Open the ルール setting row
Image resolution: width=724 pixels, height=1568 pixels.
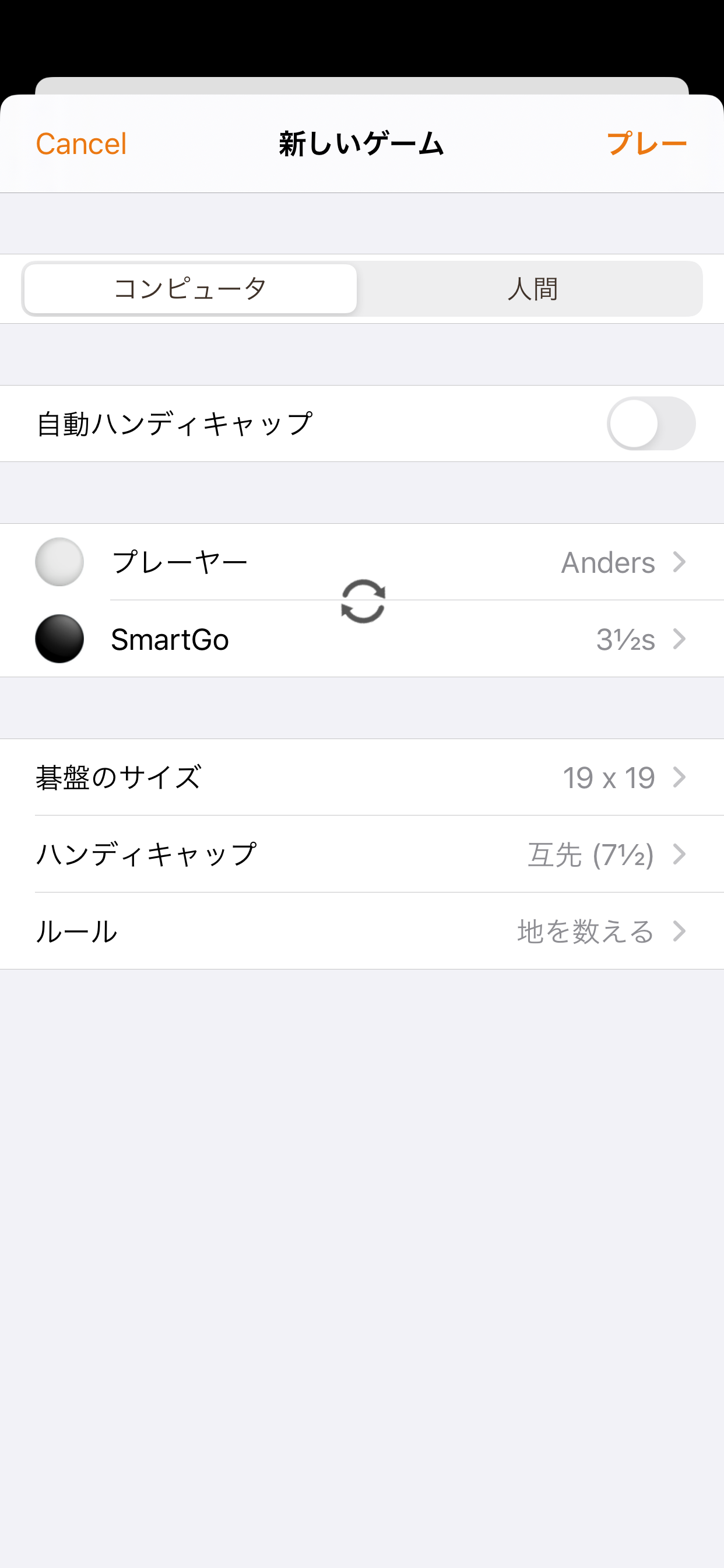[x=362, y=932]
